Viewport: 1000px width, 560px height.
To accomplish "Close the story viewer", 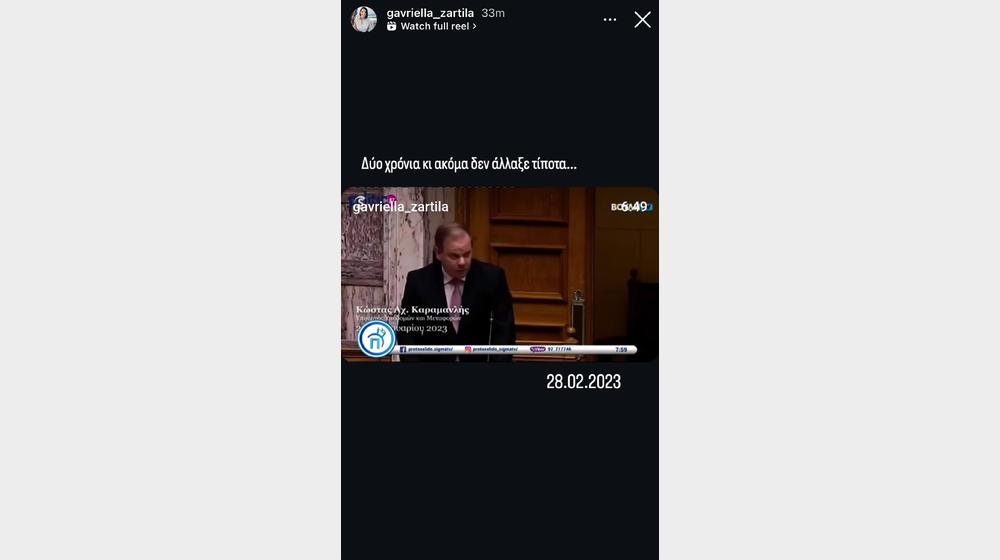I will coord(642,19).
